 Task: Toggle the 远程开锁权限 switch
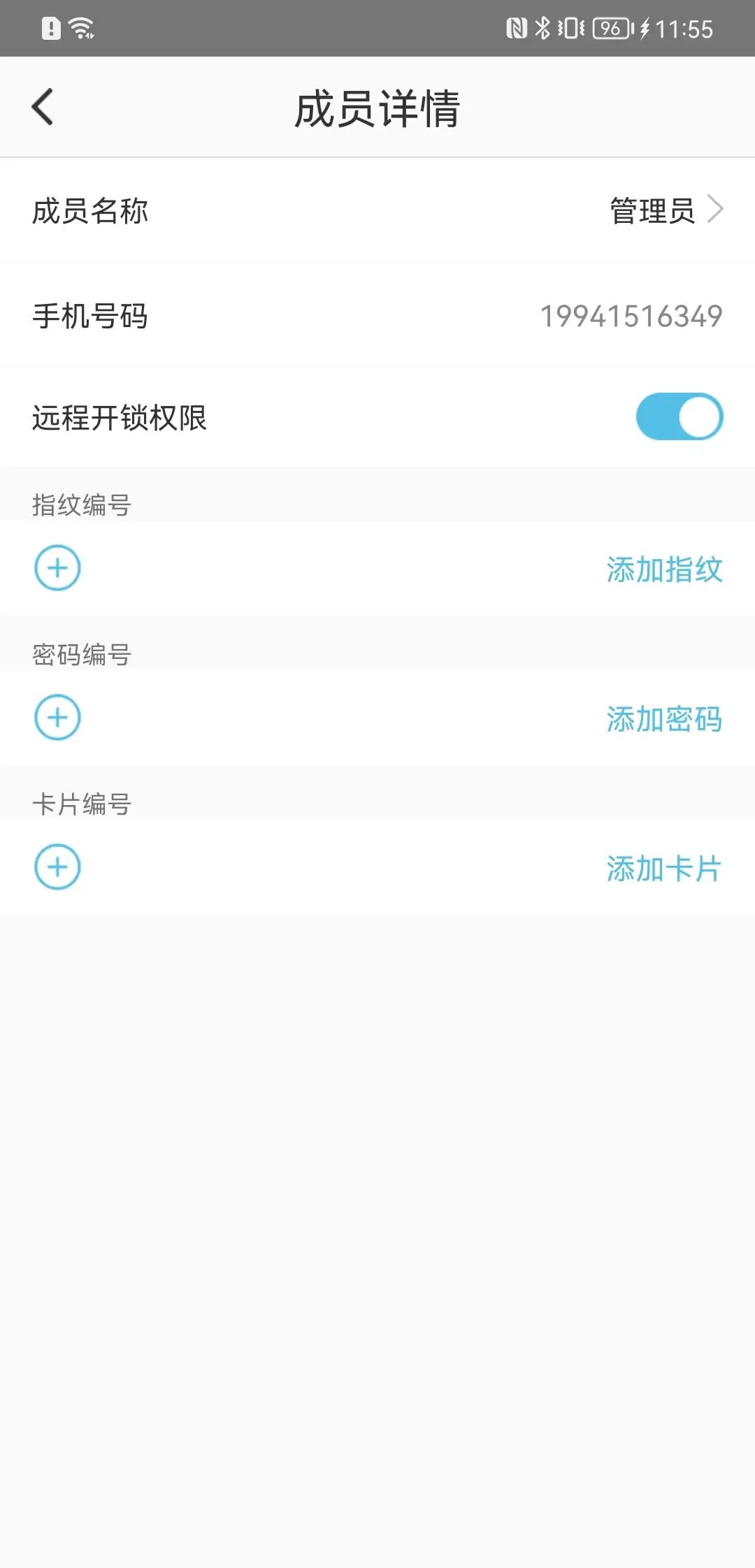tap(679, 416)
